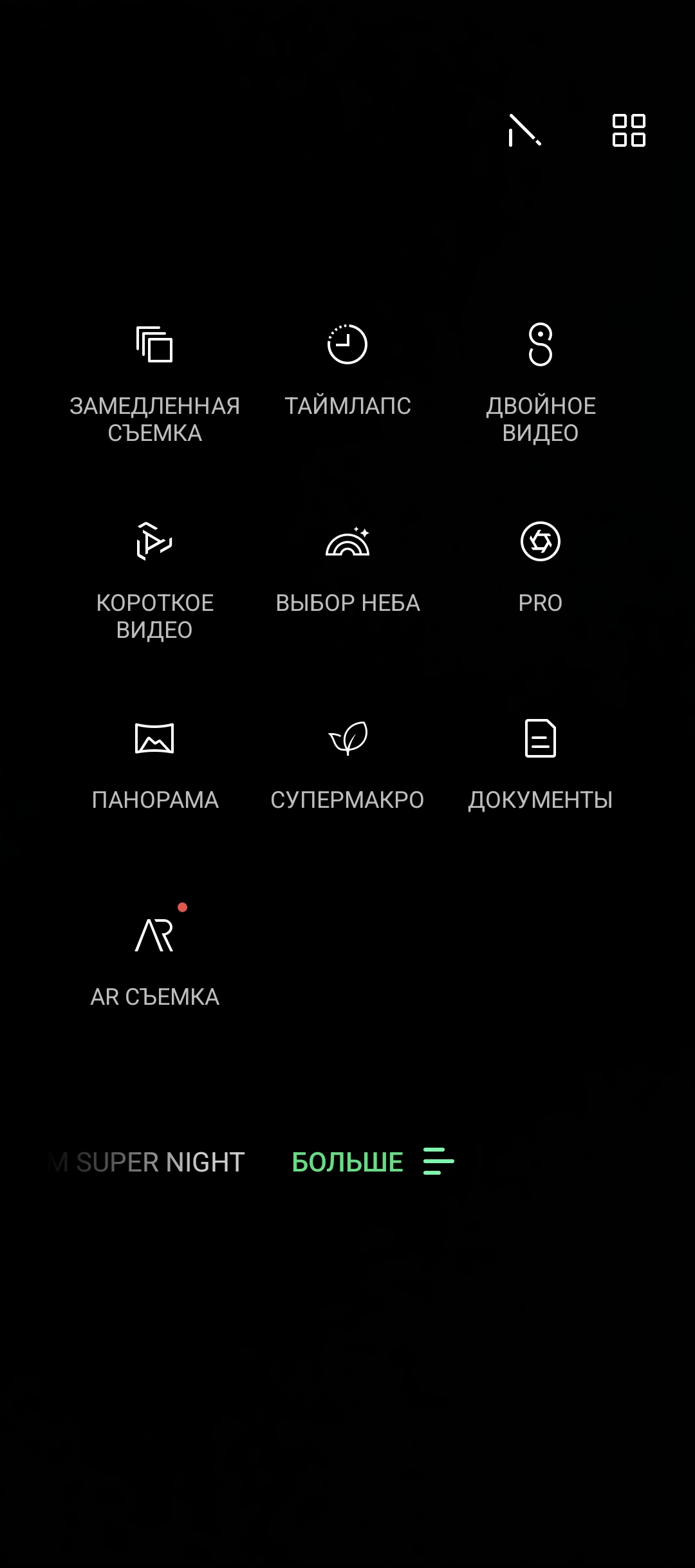Viewport: 695px width, 1568px height.
Task: Choose the ТАЙМЛАПС mode
Action: click(x=347, y=370)
